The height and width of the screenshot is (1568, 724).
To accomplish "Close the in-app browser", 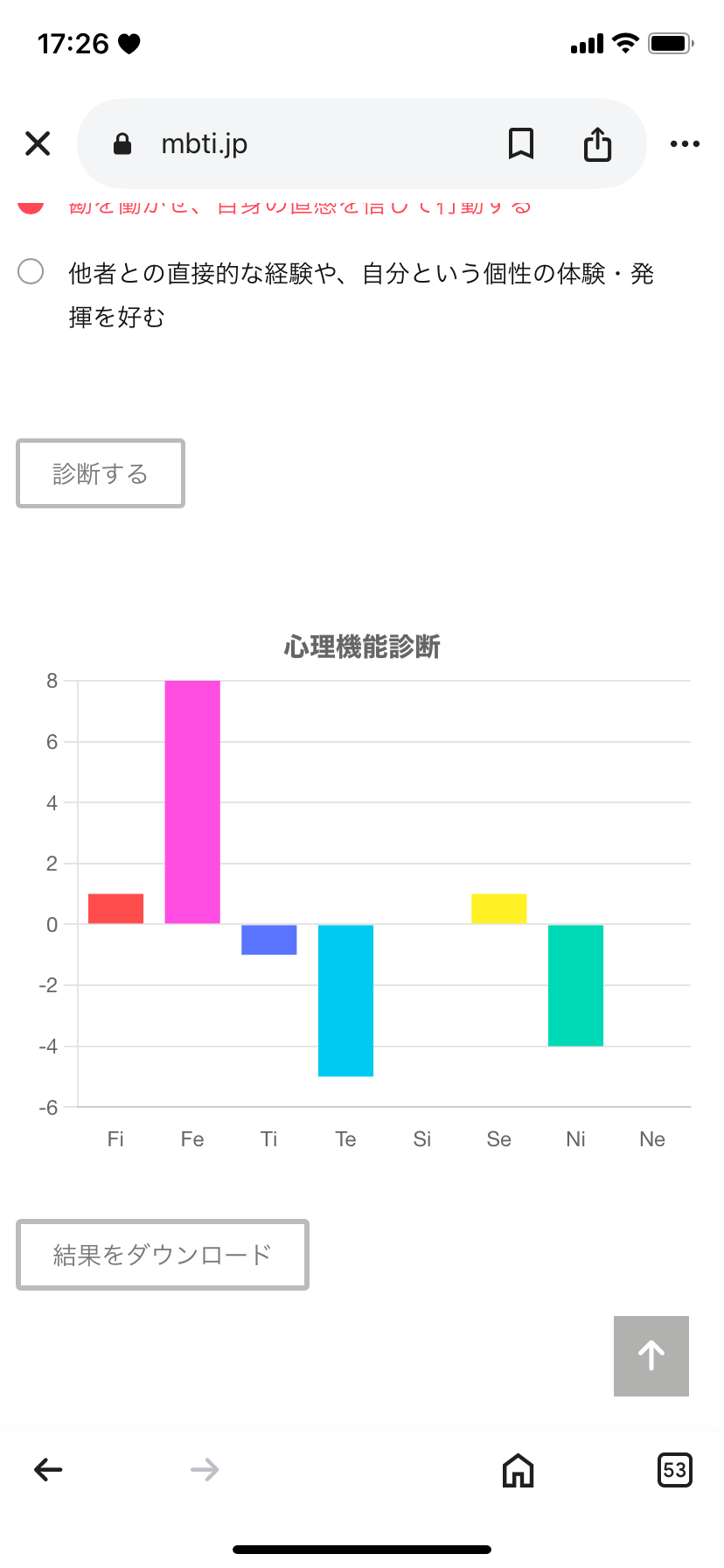I will point(38,143).
